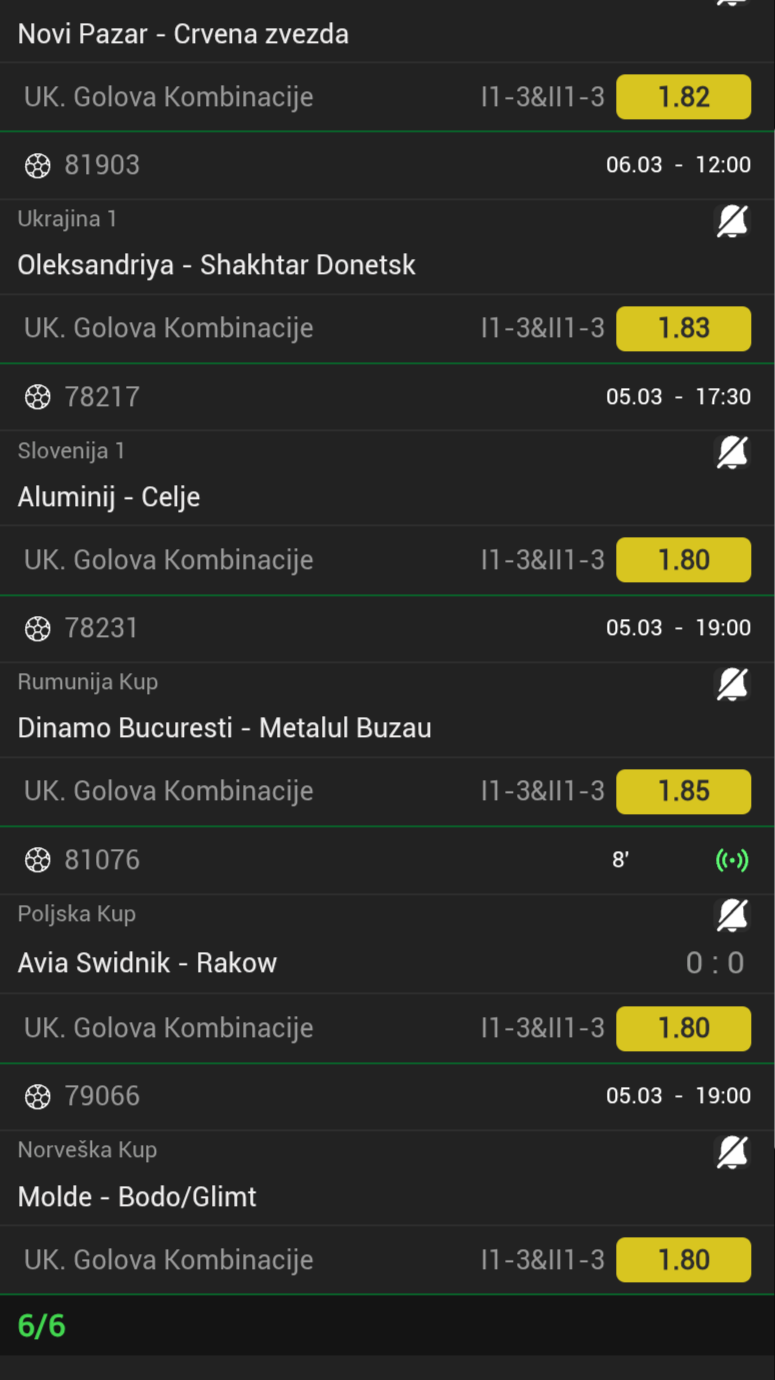Tap the 1.82 odds for Novi Pazar - Crvena zvezda
Screen dimensions: 775x1380
(x=683, y=97)
